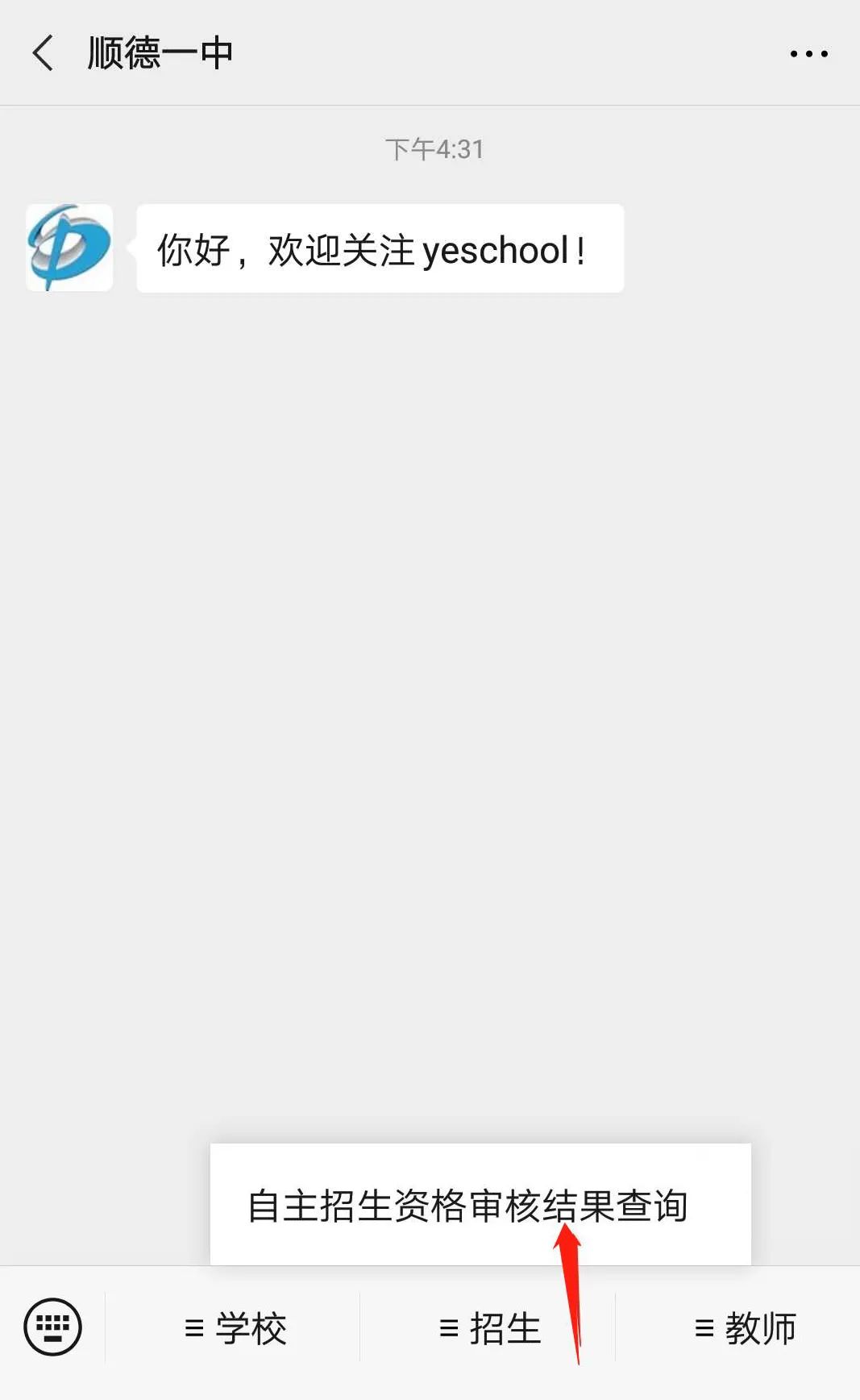This screenshot has height=1400, width=860.
Task: Switch to keyboard input mode
Action: [53, 1327]
